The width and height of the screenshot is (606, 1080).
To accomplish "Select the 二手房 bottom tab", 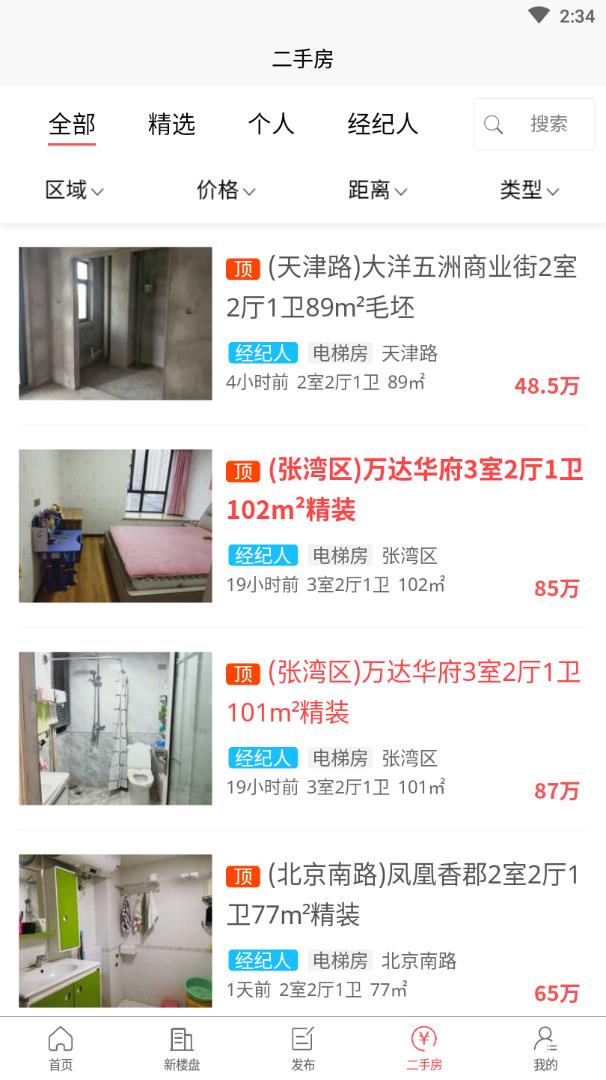I will [x=424, y=1048].
